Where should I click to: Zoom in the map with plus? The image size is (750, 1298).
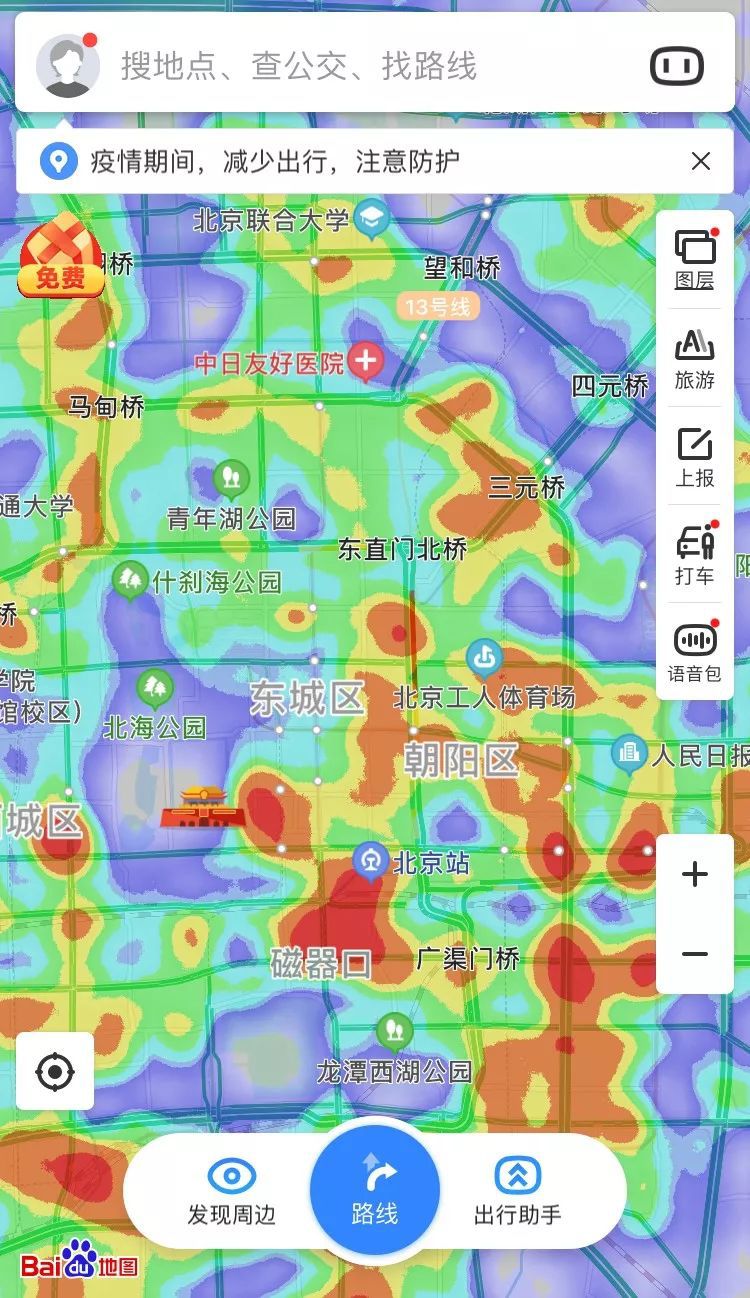click(x=695, y=874)
